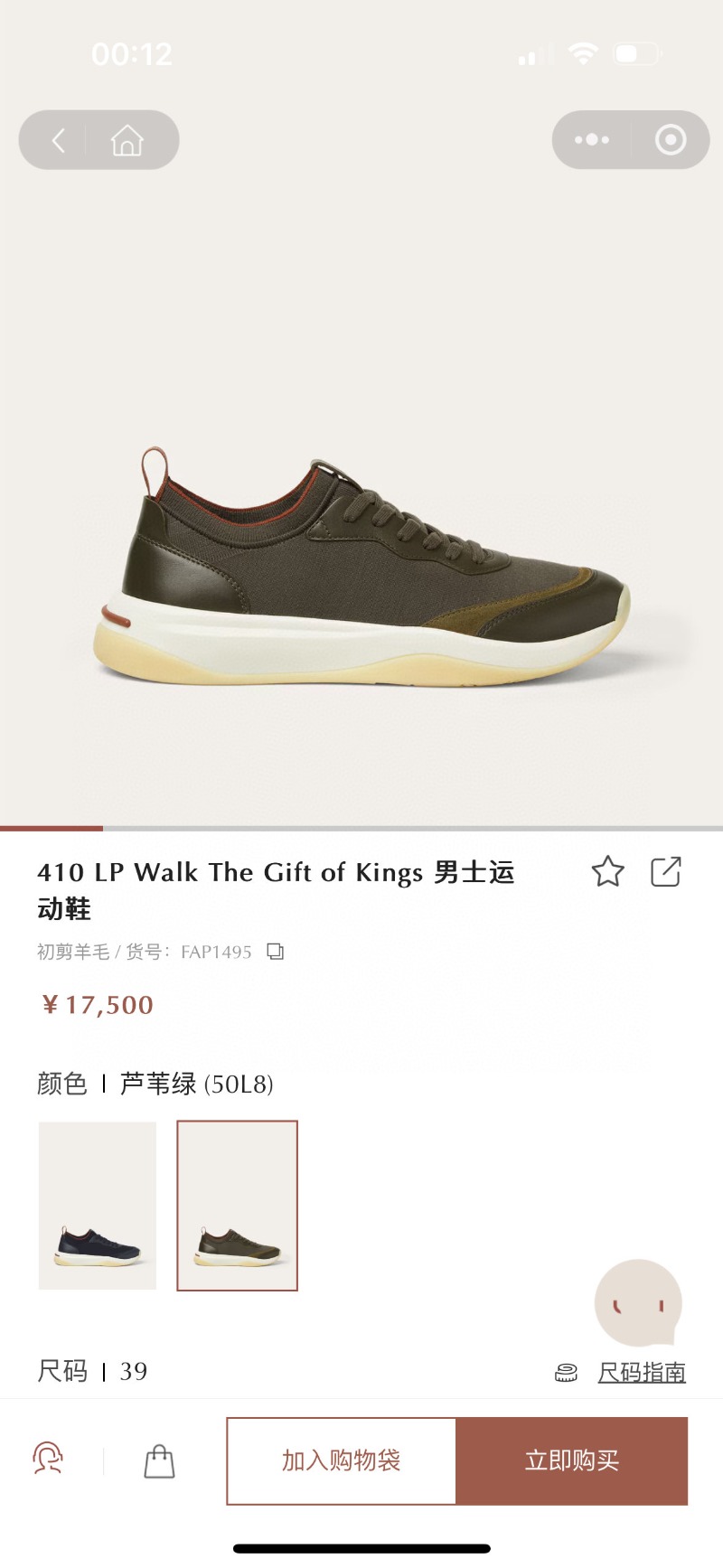Tap 立即购买 to buy now
Viewport: 723px width, 1568px height.
572,1460
